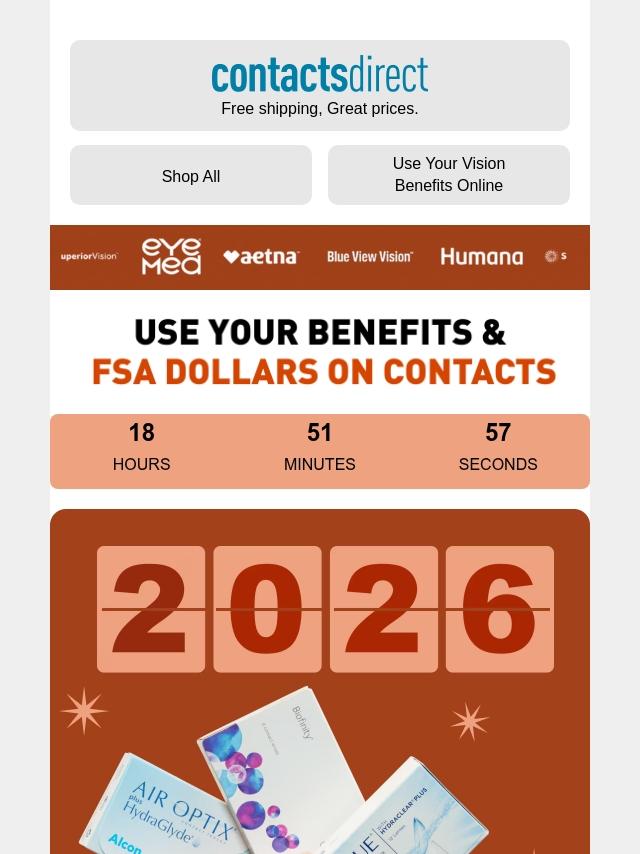Open the 2026 contact lenses promo image
This screenshot has height=854, width=640.
point(320,681)
